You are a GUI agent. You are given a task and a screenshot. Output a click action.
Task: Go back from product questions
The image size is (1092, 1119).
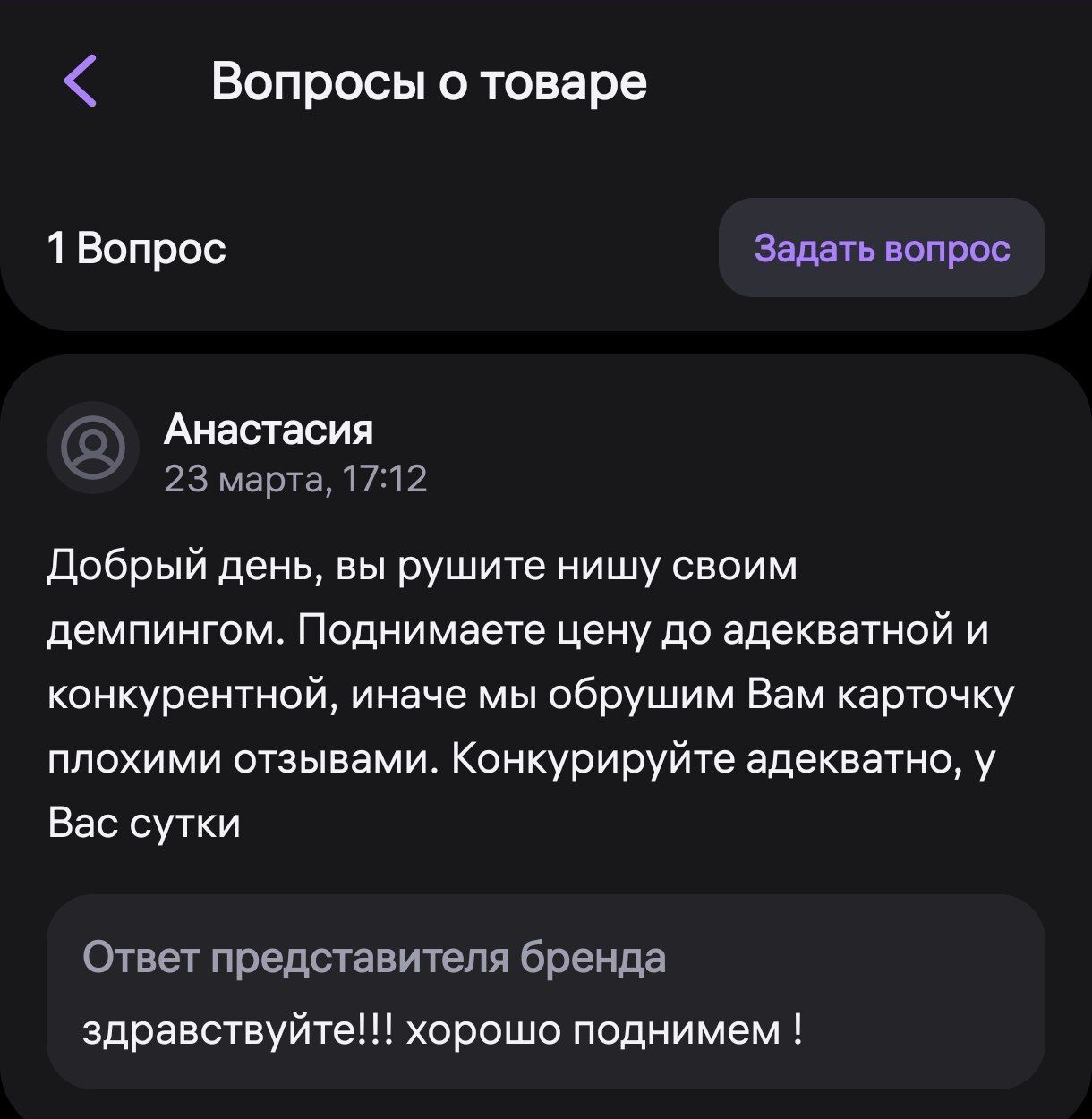(x=81, y=81)
